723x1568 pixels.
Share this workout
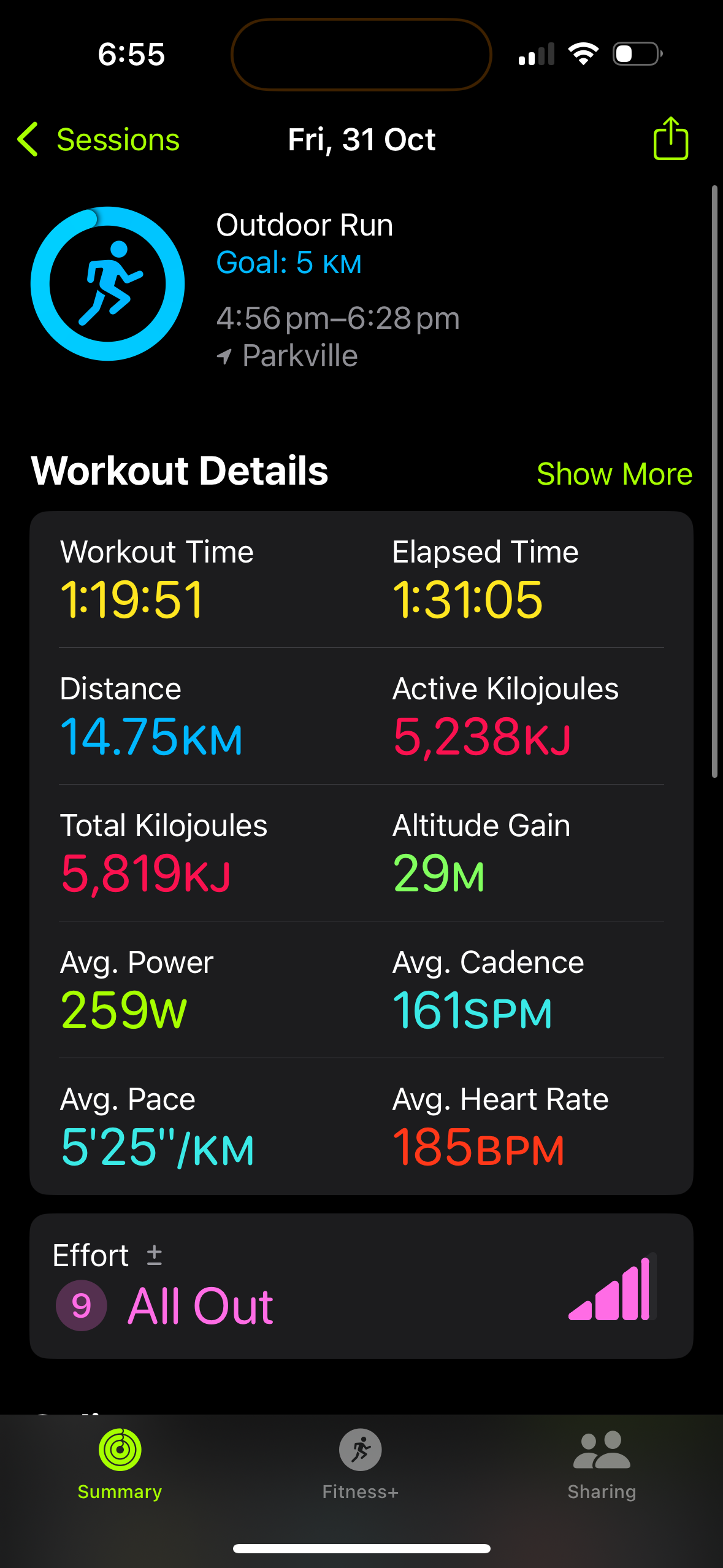(x=670, y=139)
